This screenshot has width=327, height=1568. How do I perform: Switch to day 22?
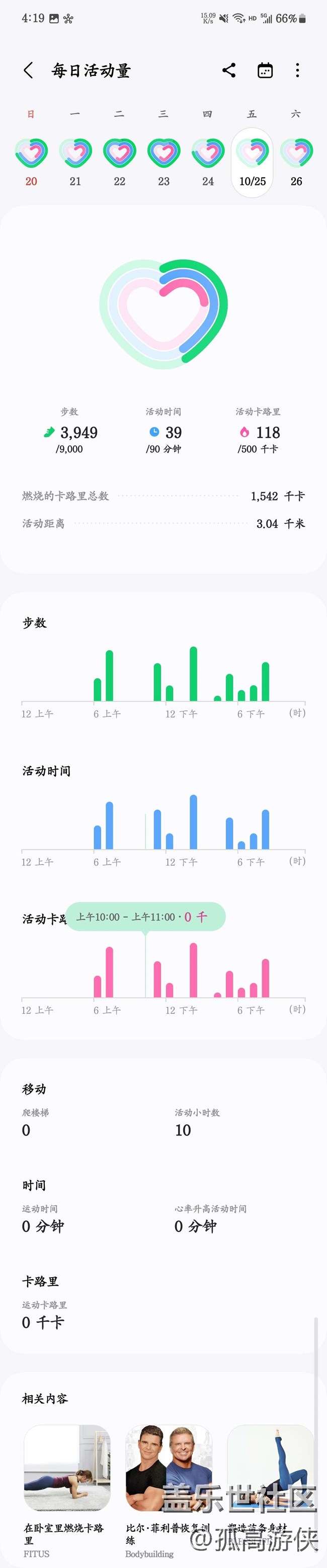(x=120, y=161)
